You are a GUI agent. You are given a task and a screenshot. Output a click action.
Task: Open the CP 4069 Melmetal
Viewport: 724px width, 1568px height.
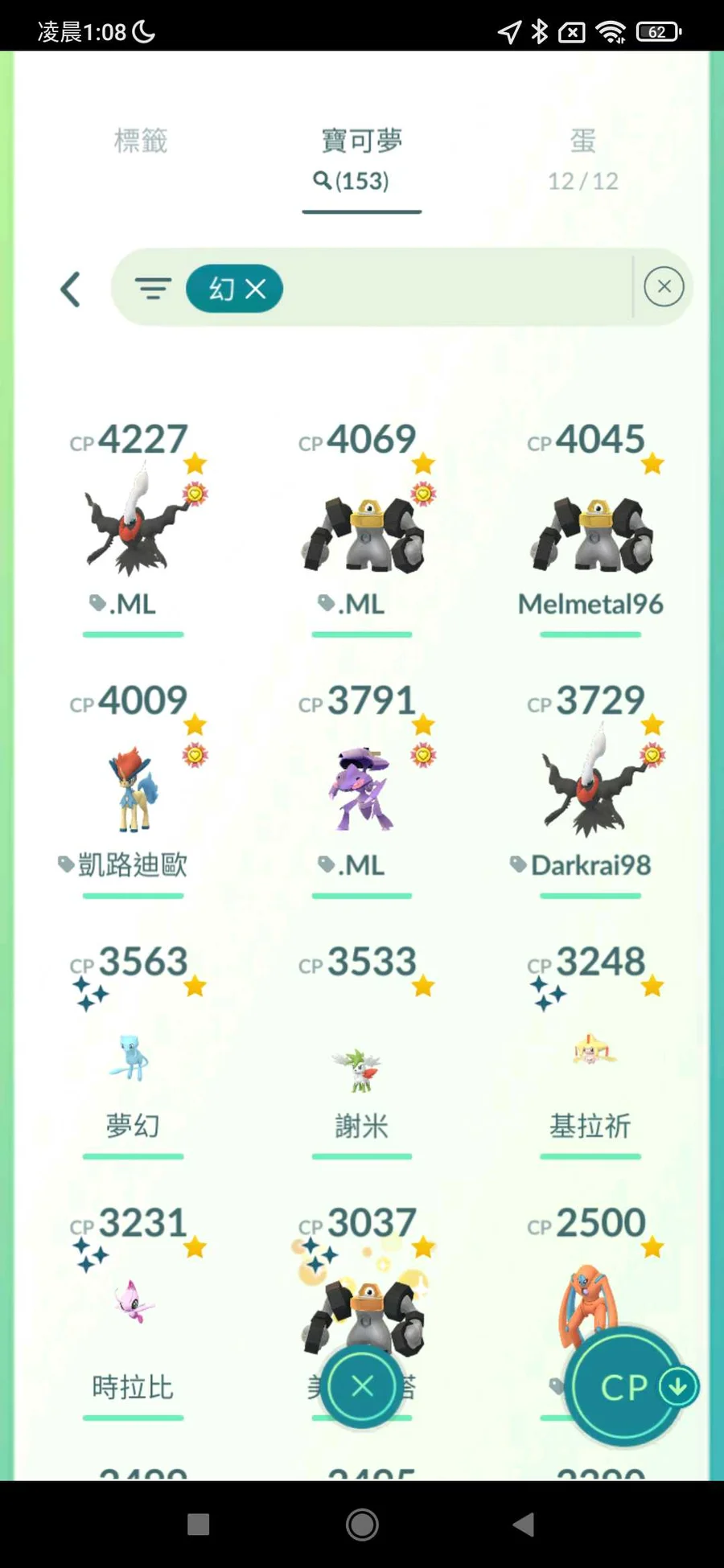pyautogui.click(x=362, y=531)
